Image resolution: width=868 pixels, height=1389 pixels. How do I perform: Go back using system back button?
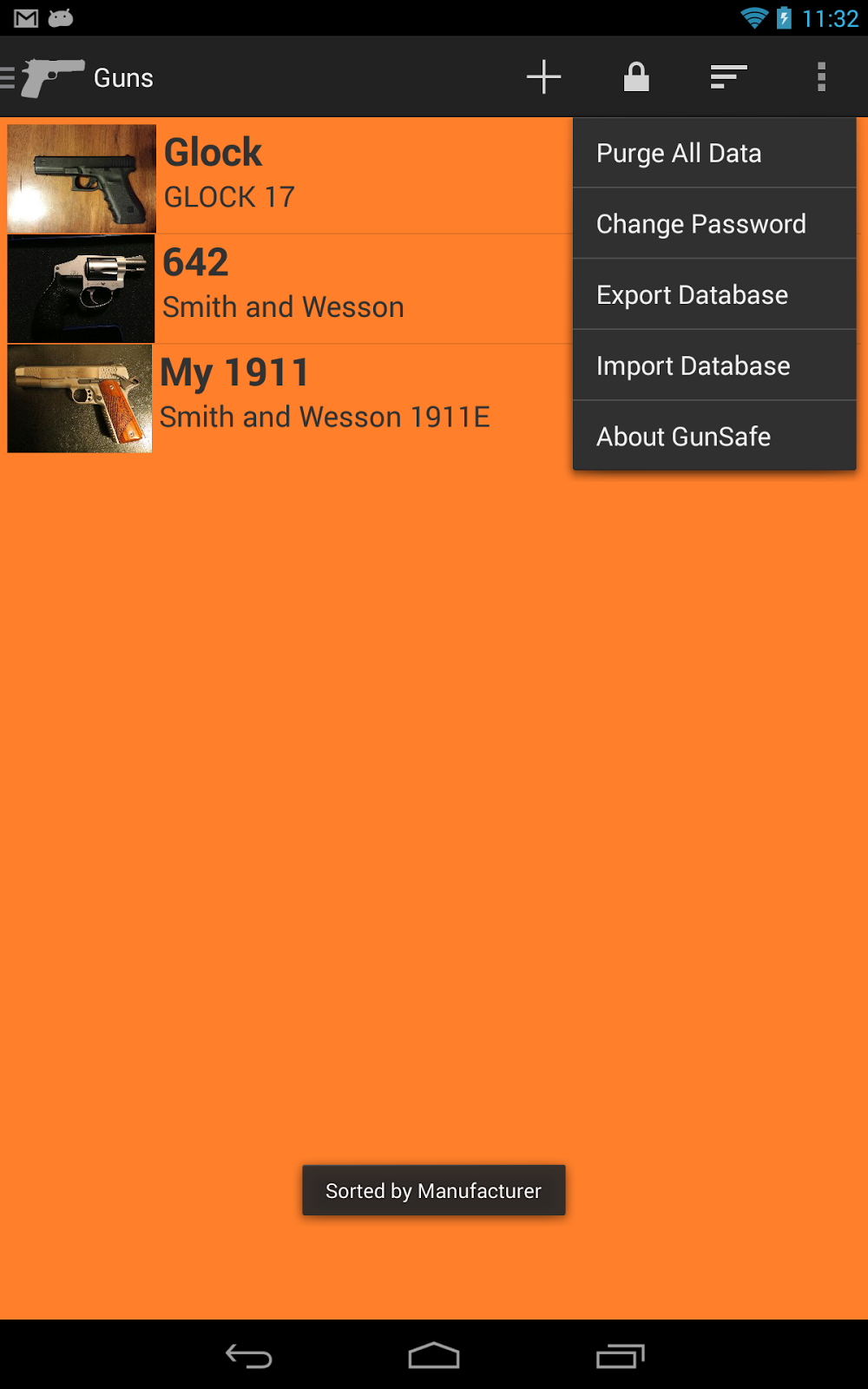coord(249,1355)
